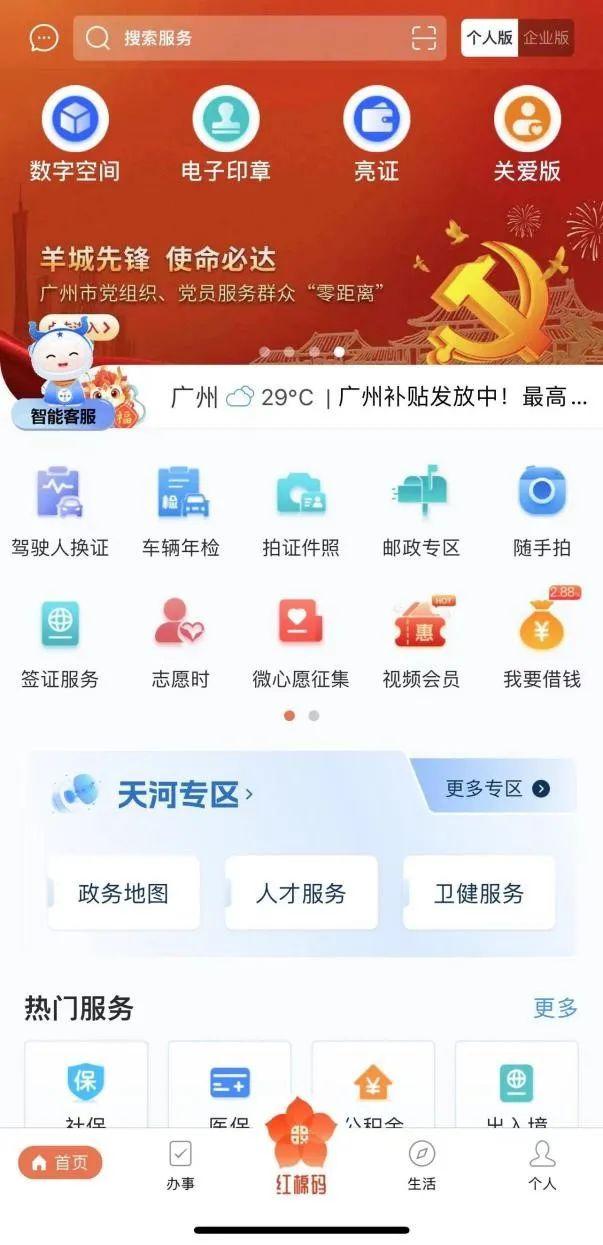Open 政务地图 in 天河专区
Image resolution: width=603 pixels, height=1245 pixels.
point(123,893)
